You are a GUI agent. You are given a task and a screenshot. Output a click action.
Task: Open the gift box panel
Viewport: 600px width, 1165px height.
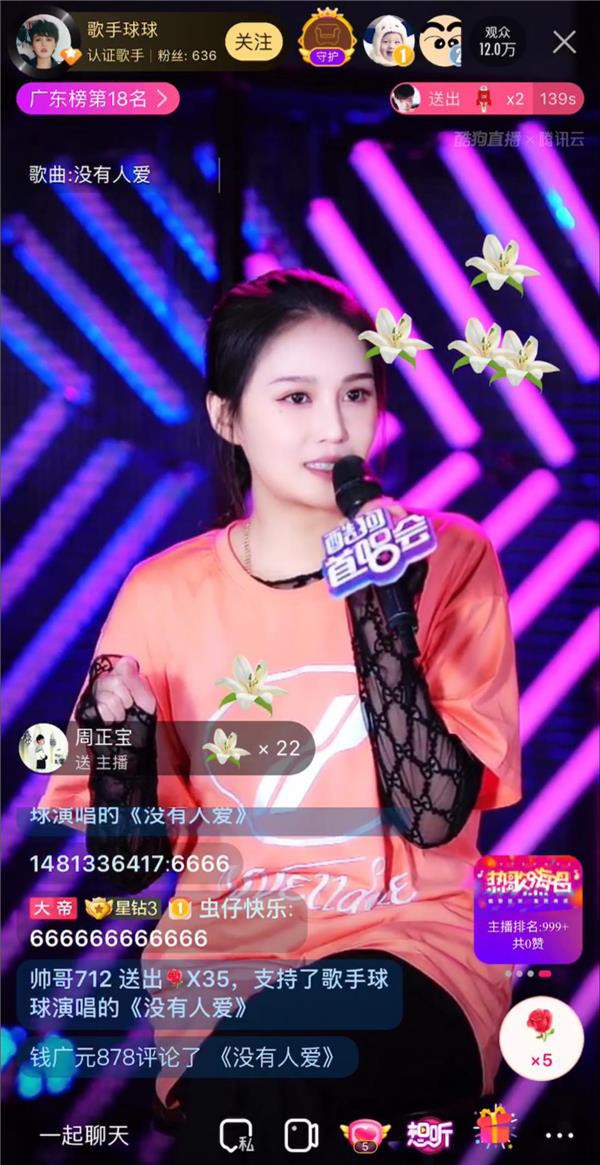494,1132
